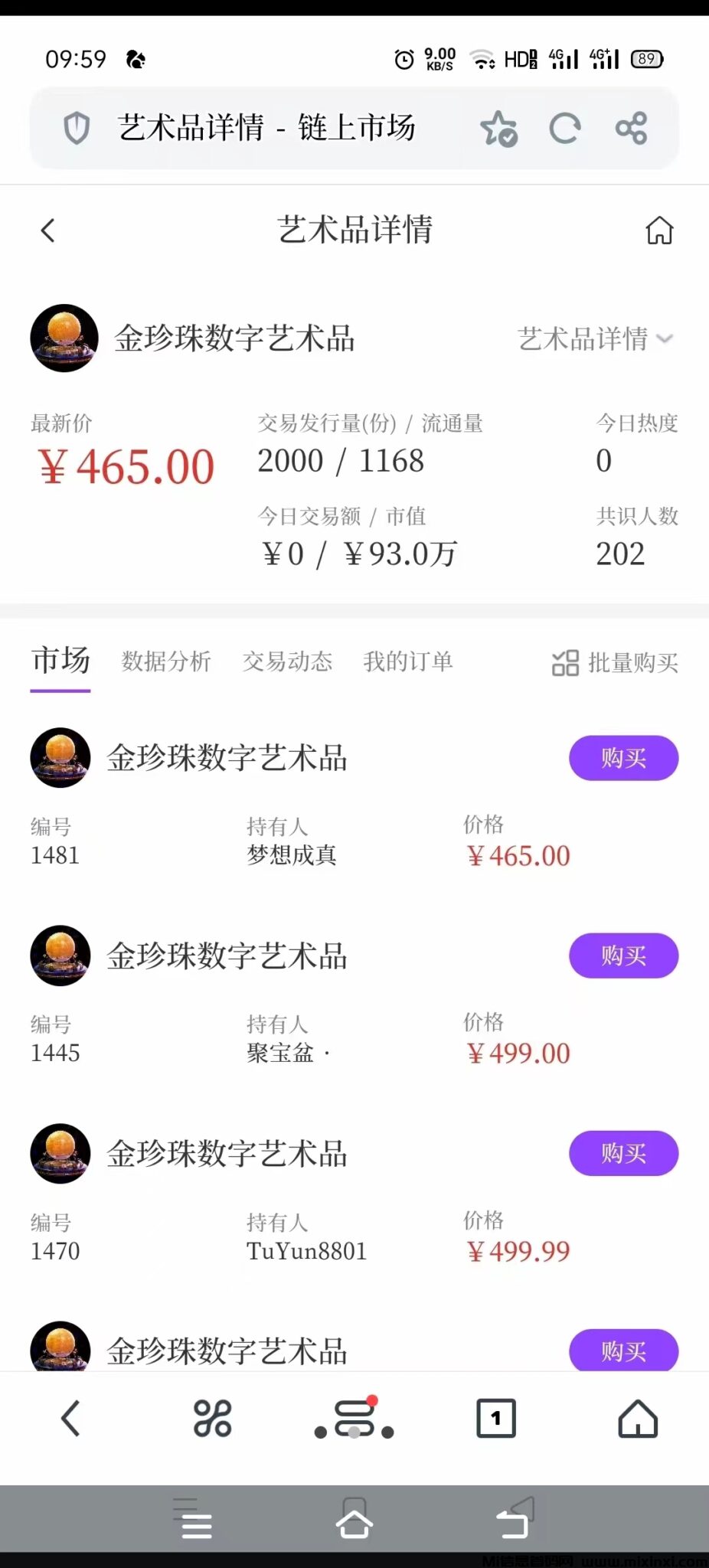This screenshot has width=709, height=1568.
Task: Tap the 金珍珠数字艺术品 artwork thumbnail
Action: tap(64, 338)
